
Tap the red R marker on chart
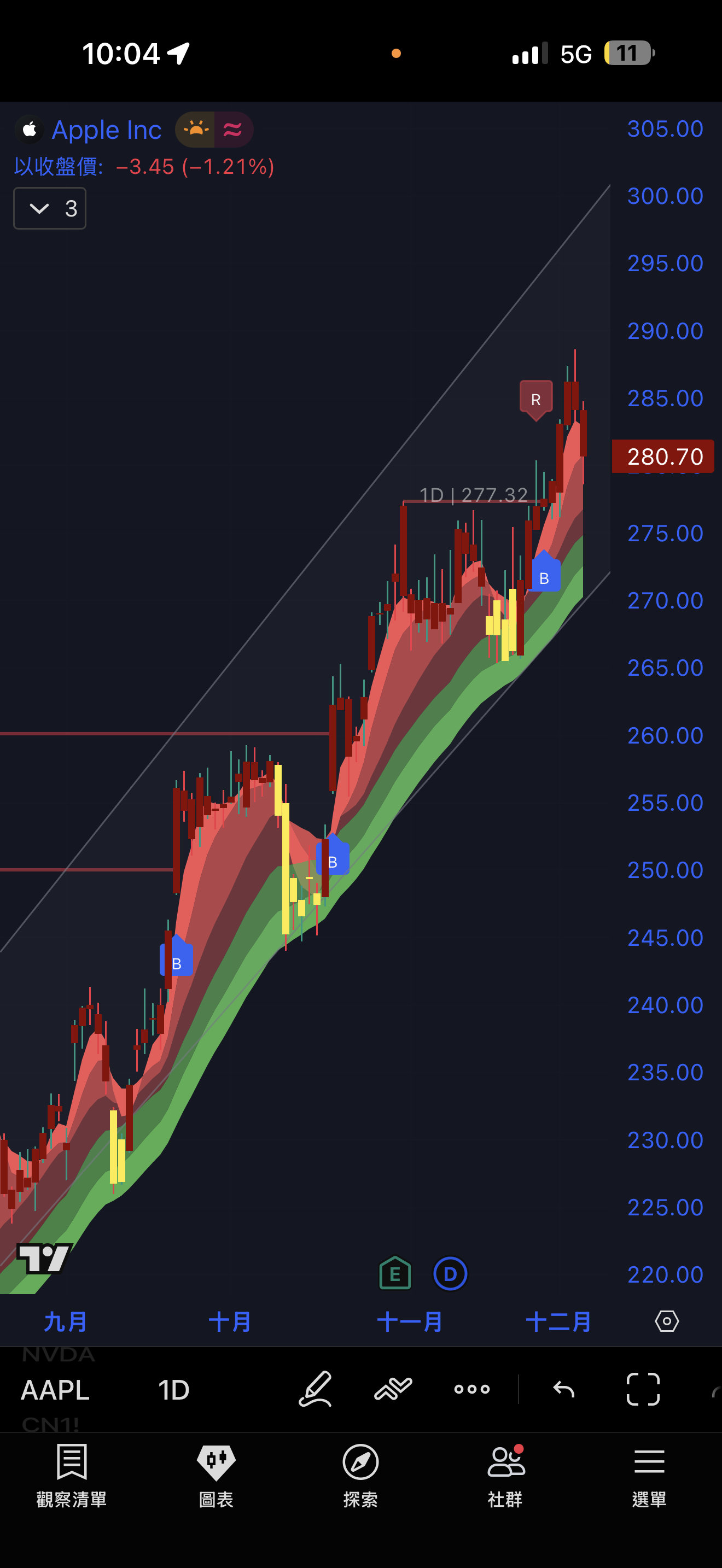click(x=535, y=399)
